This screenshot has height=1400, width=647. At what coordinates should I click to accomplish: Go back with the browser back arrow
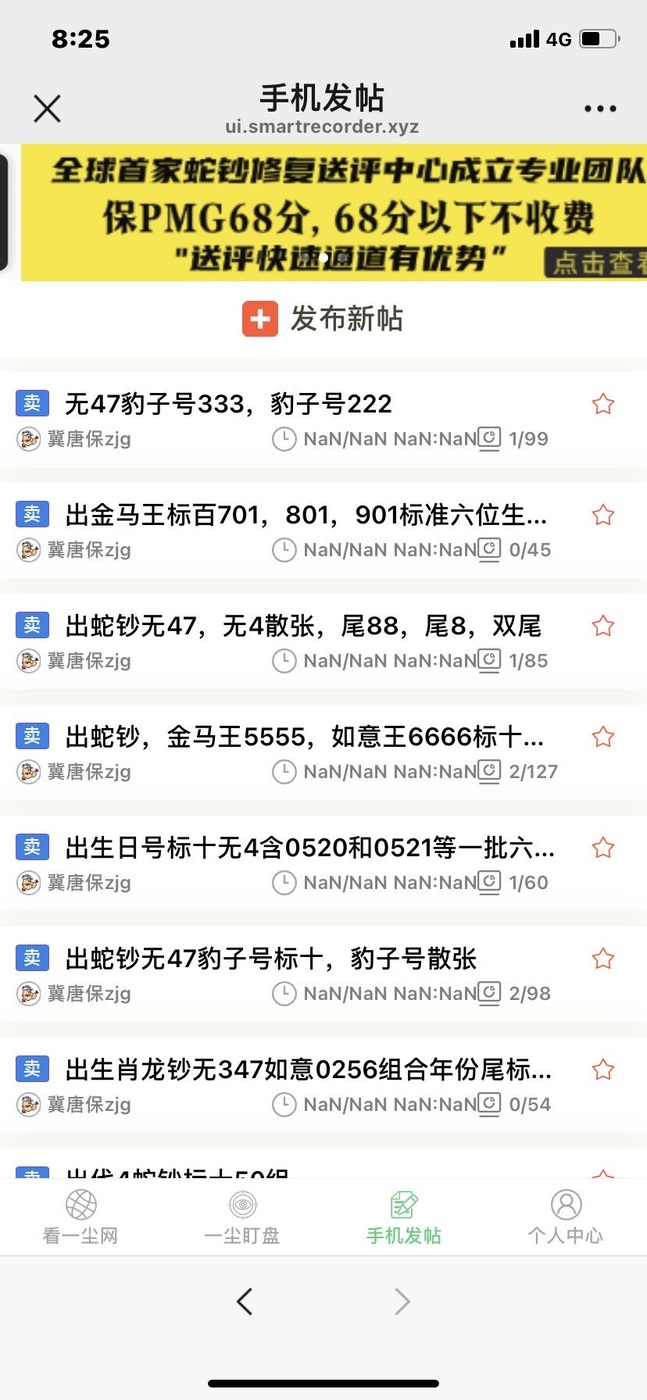[x=244, y=1301]
